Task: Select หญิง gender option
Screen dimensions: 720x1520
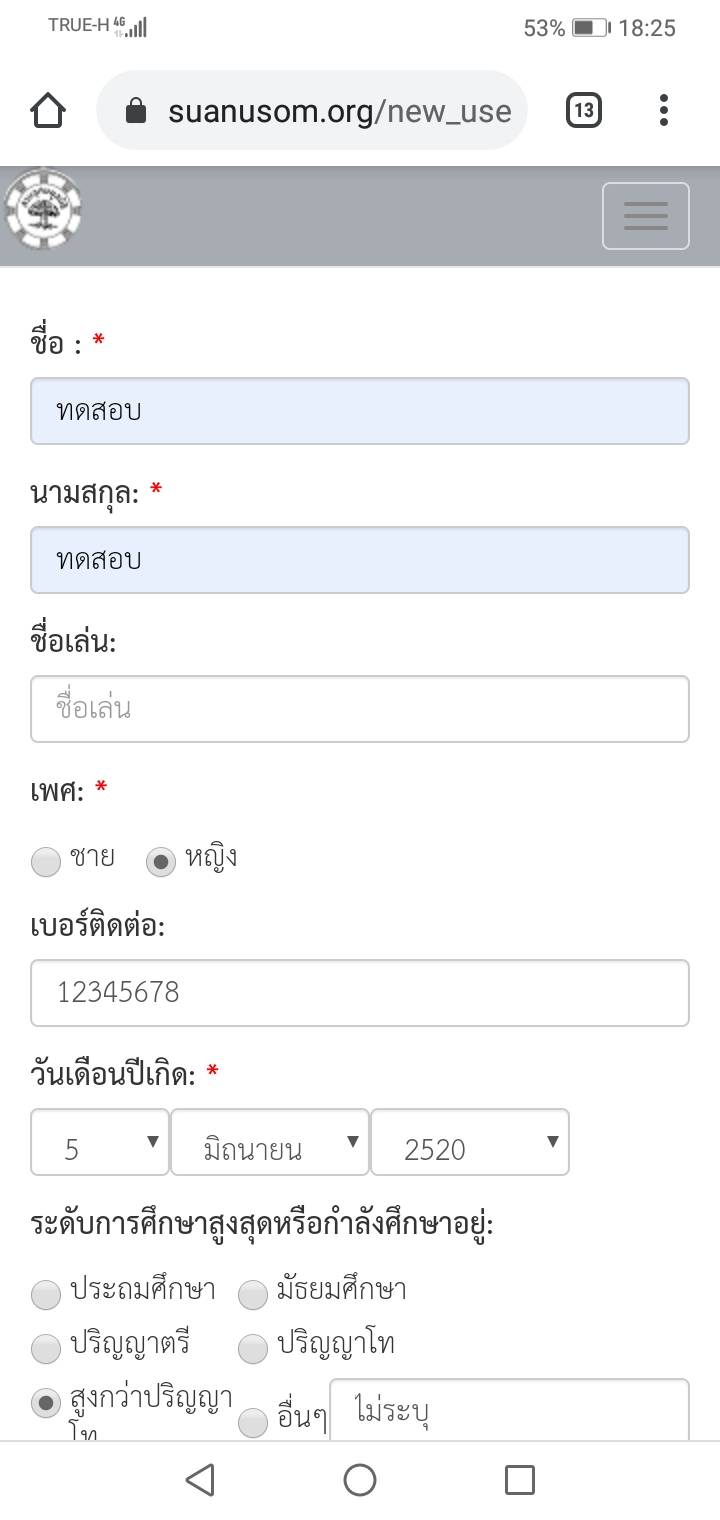Action: click(x=161, y=861)
